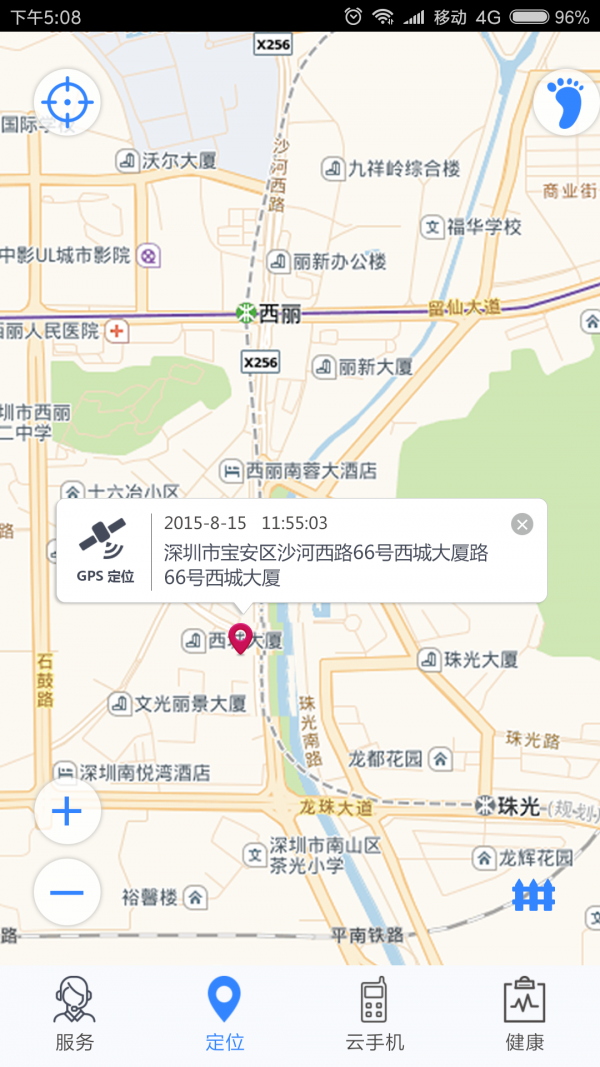The height and width of the screenshot is (1067, 600).
Task: Open the 健康 tab
Action: pos(524,1014)
